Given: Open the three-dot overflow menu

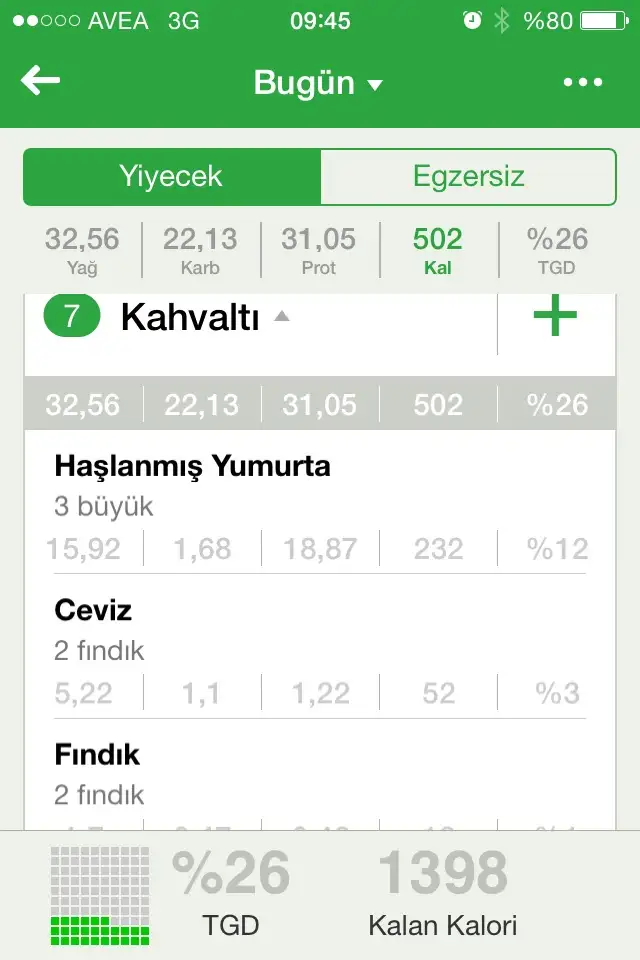Looking at the screenshot, I should [x=583, y=82].
